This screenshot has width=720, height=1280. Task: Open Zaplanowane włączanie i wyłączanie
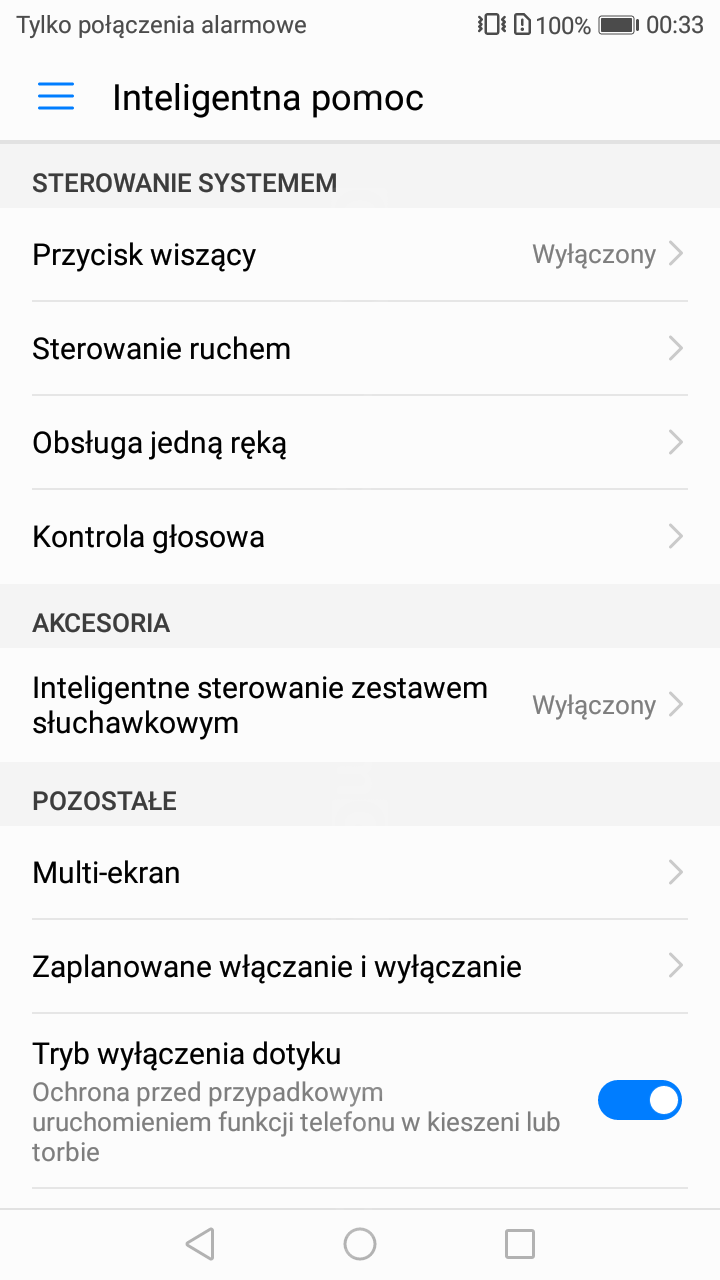pyautogui.click(x=360, y=966)
